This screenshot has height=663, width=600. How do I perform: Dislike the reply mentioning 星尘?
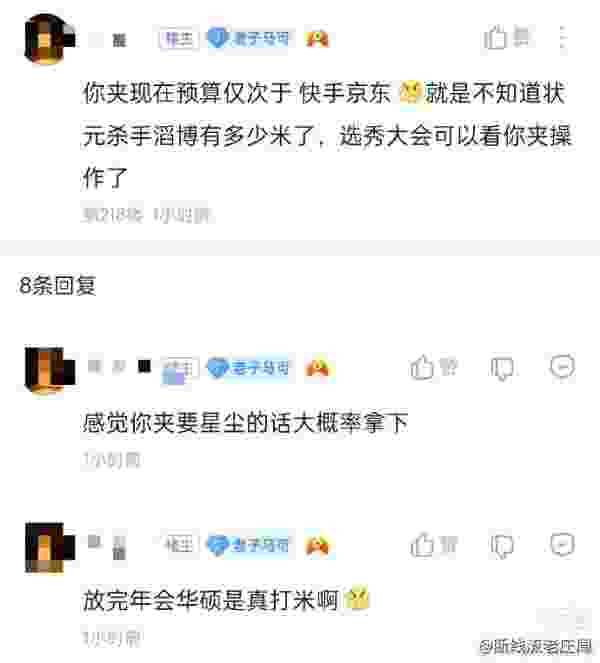coord(502,368)
